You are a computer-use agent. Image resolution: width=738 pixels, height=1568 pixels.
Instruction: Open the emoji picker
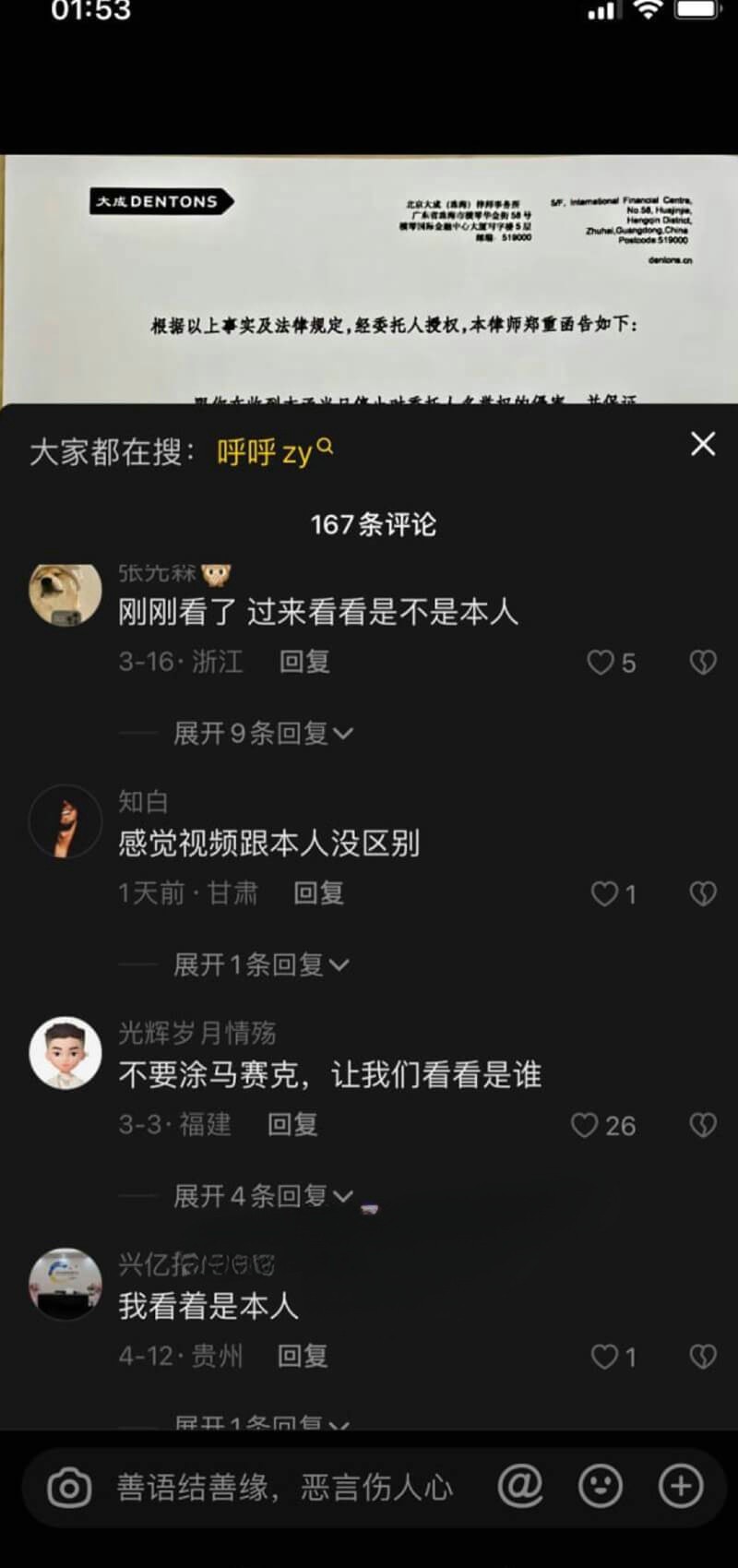click(x=601, y=1487)
